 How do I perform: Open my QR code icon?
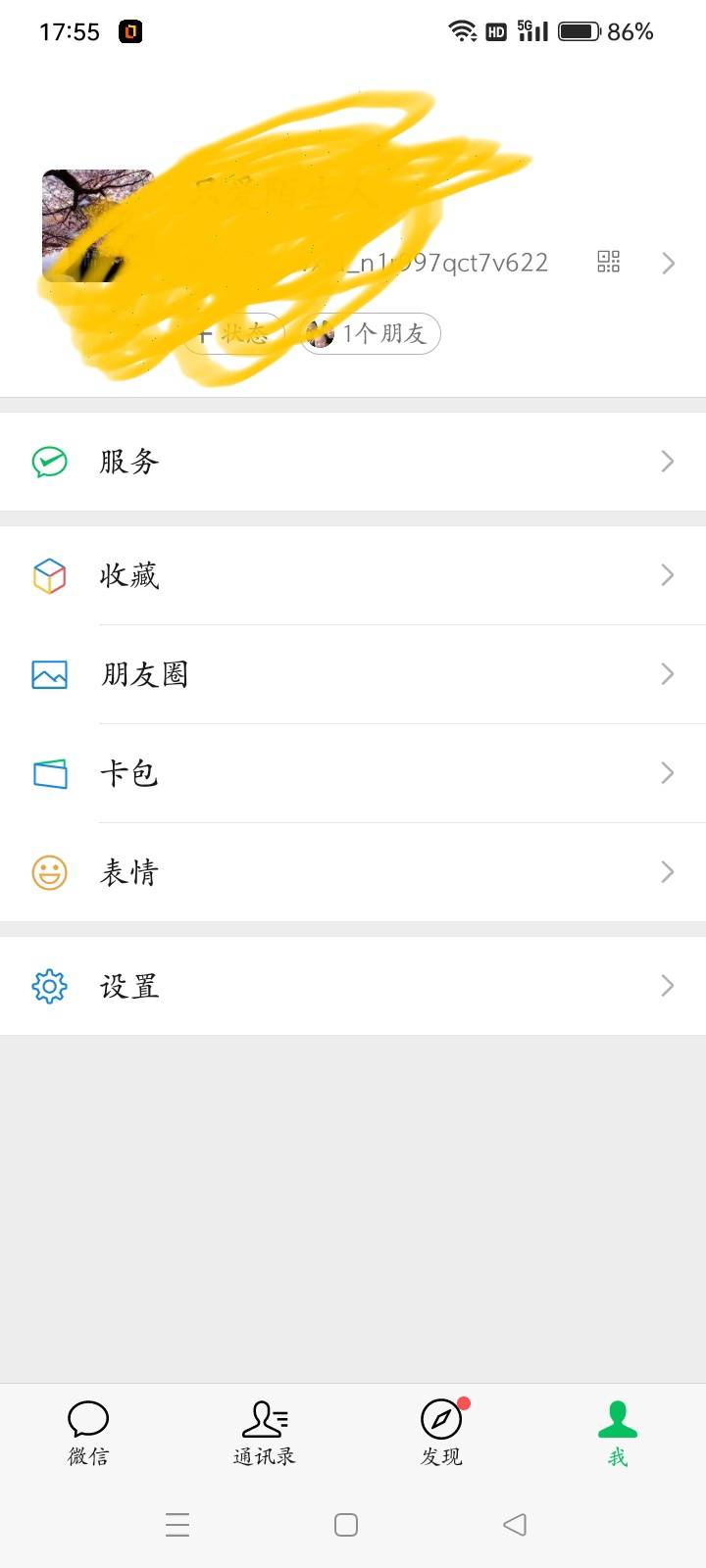[608, 262]
